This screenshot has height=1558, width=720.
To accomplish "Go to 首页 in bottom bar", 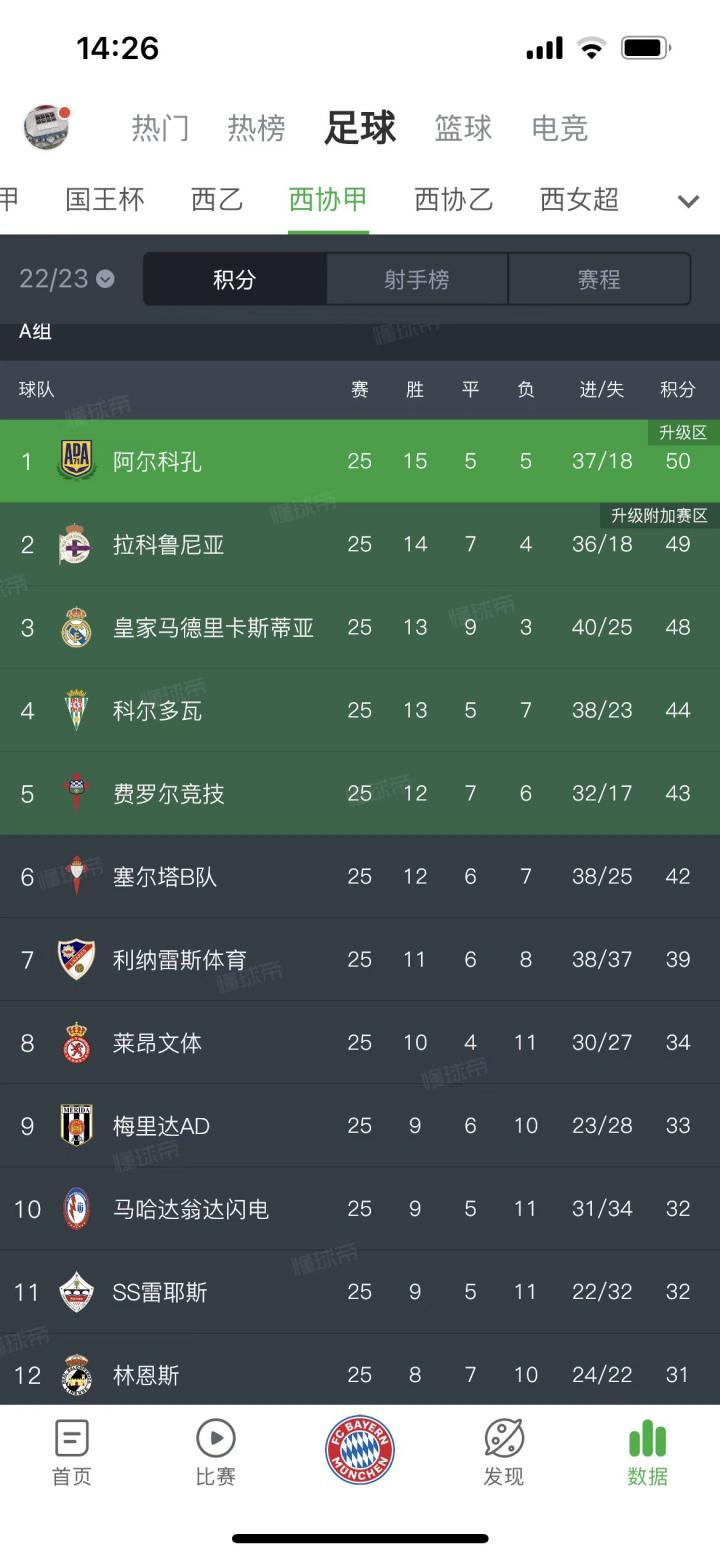I will (72, 1452).
